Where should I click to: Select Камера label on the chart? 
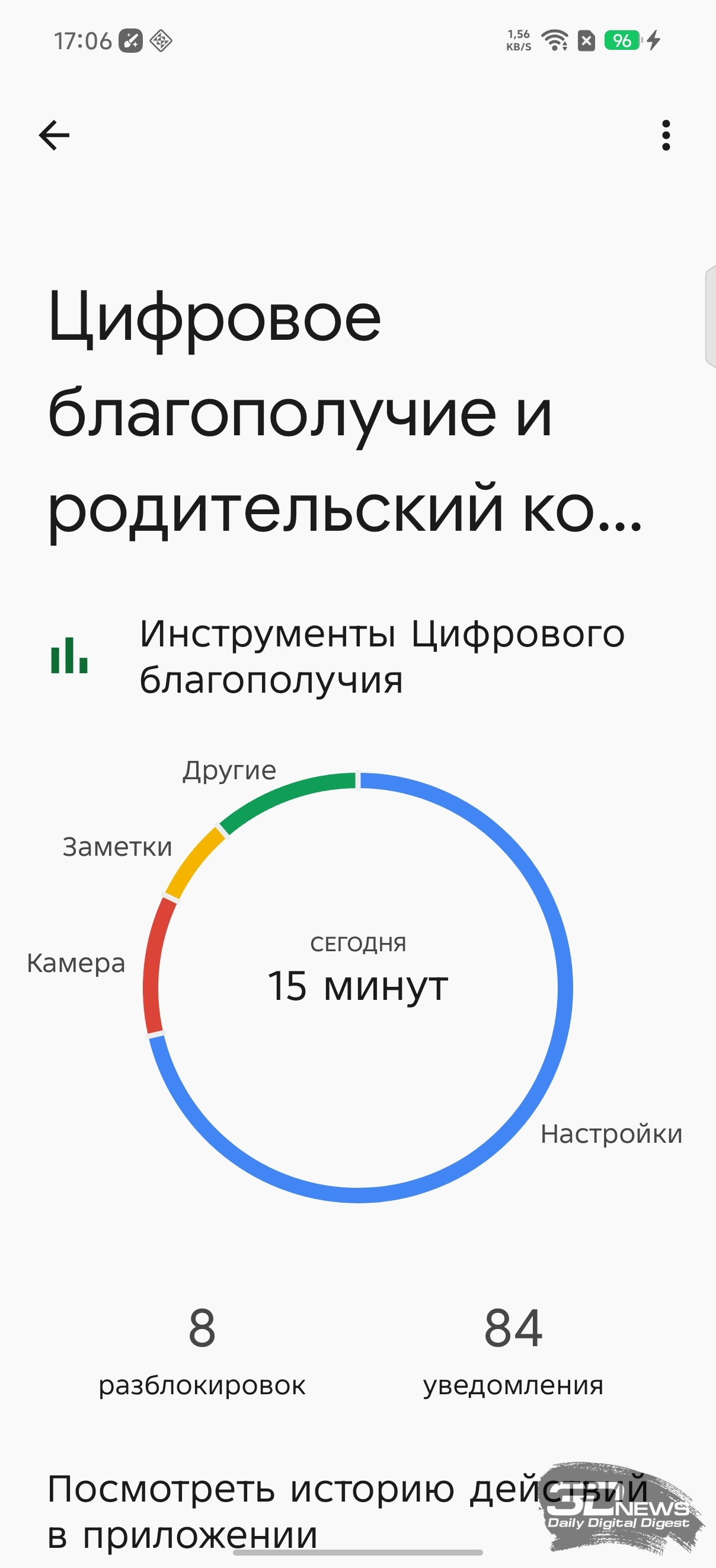pos(76,963)
